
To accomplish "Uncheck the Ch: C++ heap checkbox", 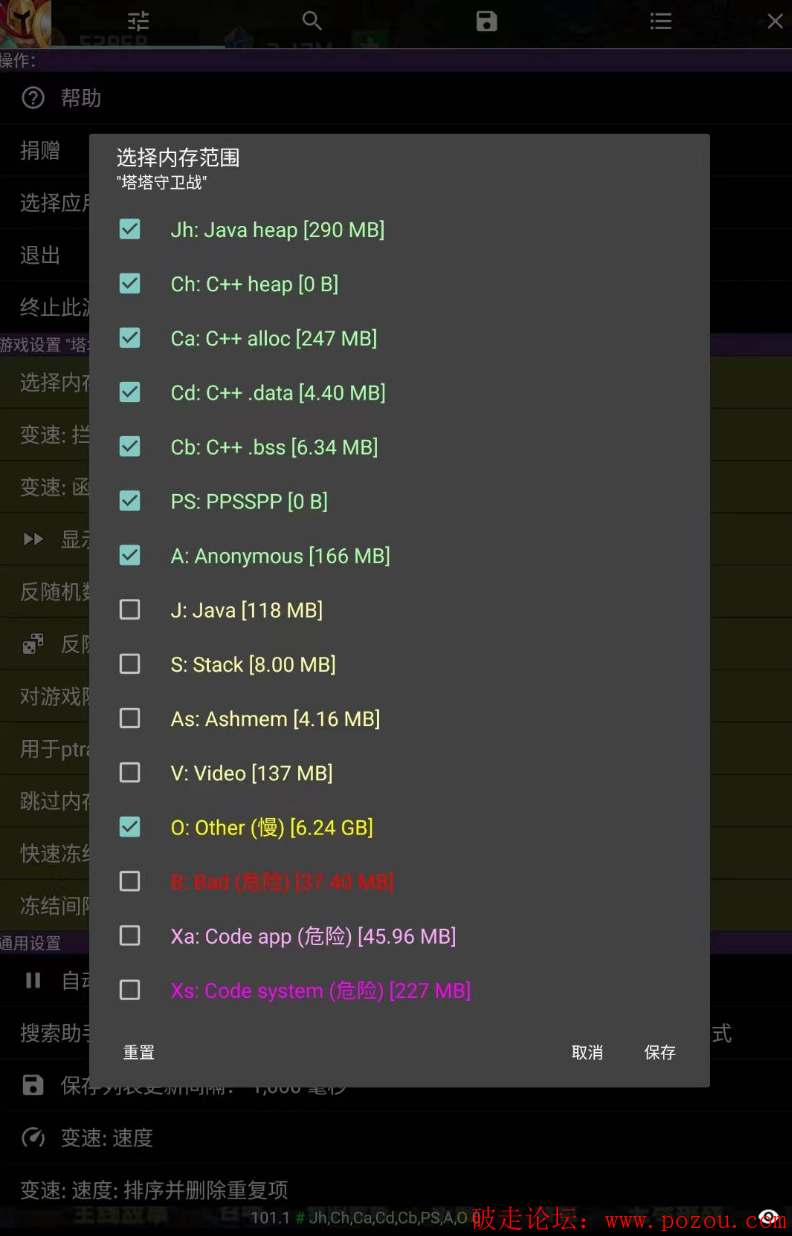I will 130,284.
